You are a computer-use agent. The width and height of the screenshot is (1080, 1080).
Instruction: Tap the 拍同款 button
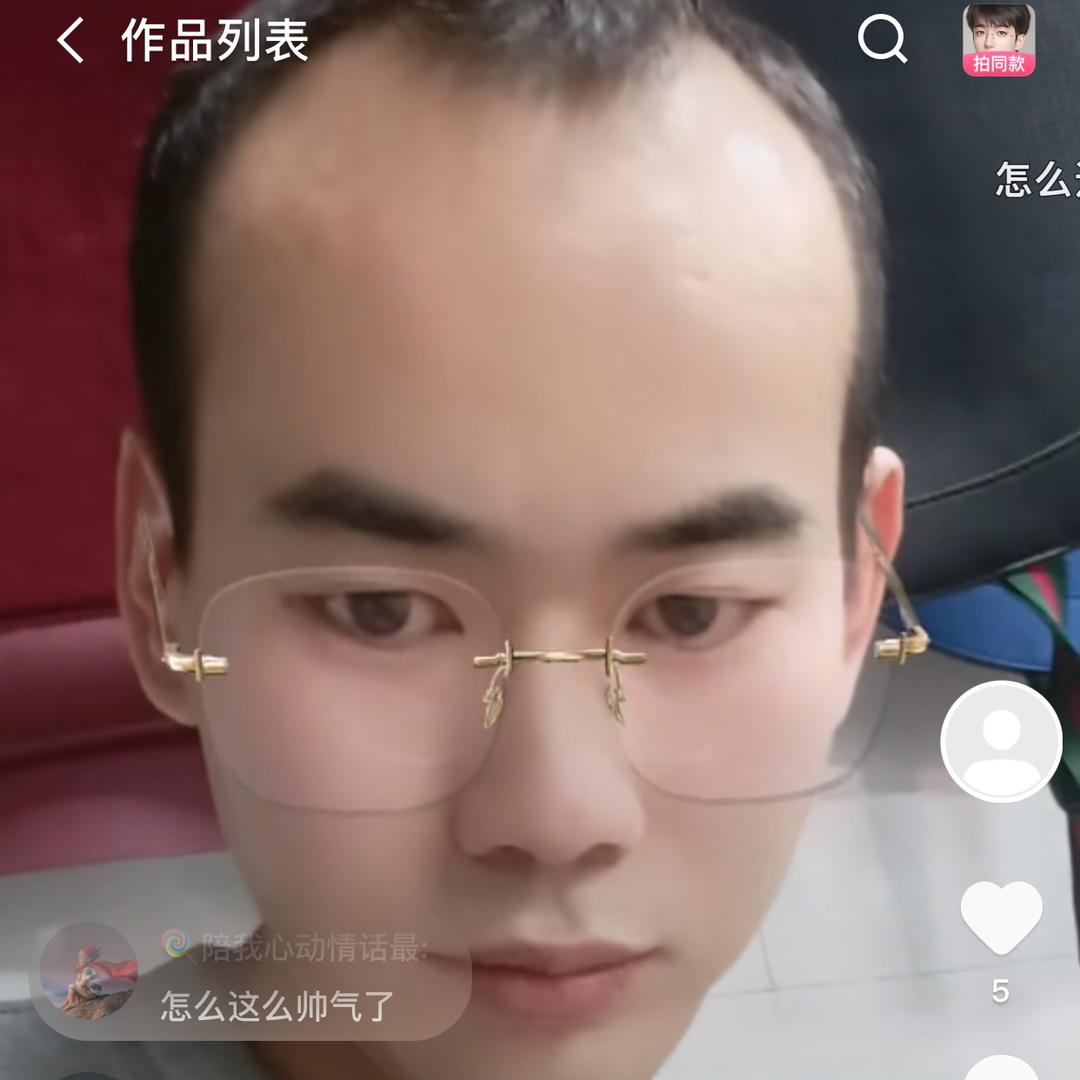(x=998, y=41)
